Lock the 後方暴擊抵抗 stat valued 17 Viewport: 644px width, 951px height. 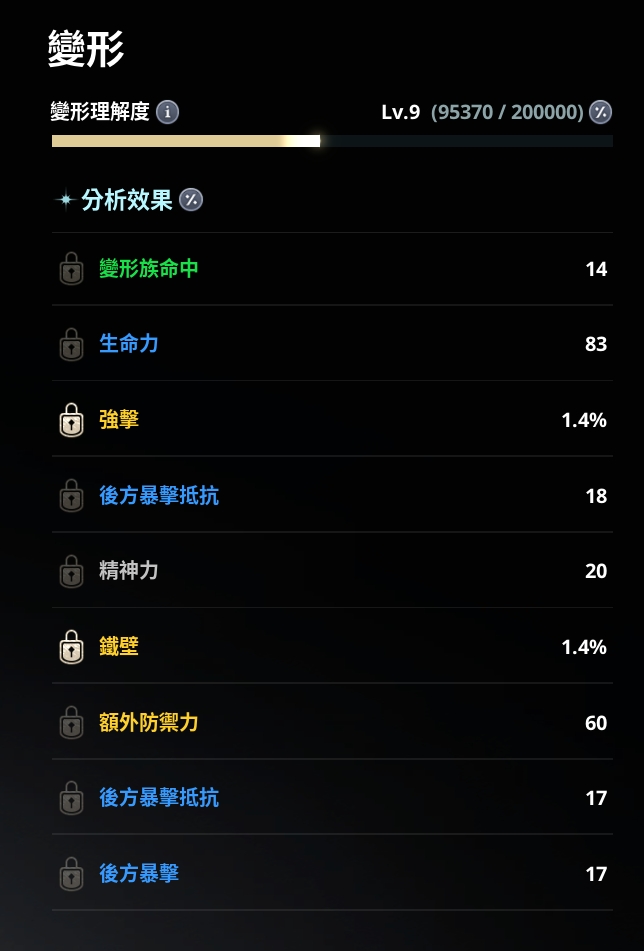point(71,798)
